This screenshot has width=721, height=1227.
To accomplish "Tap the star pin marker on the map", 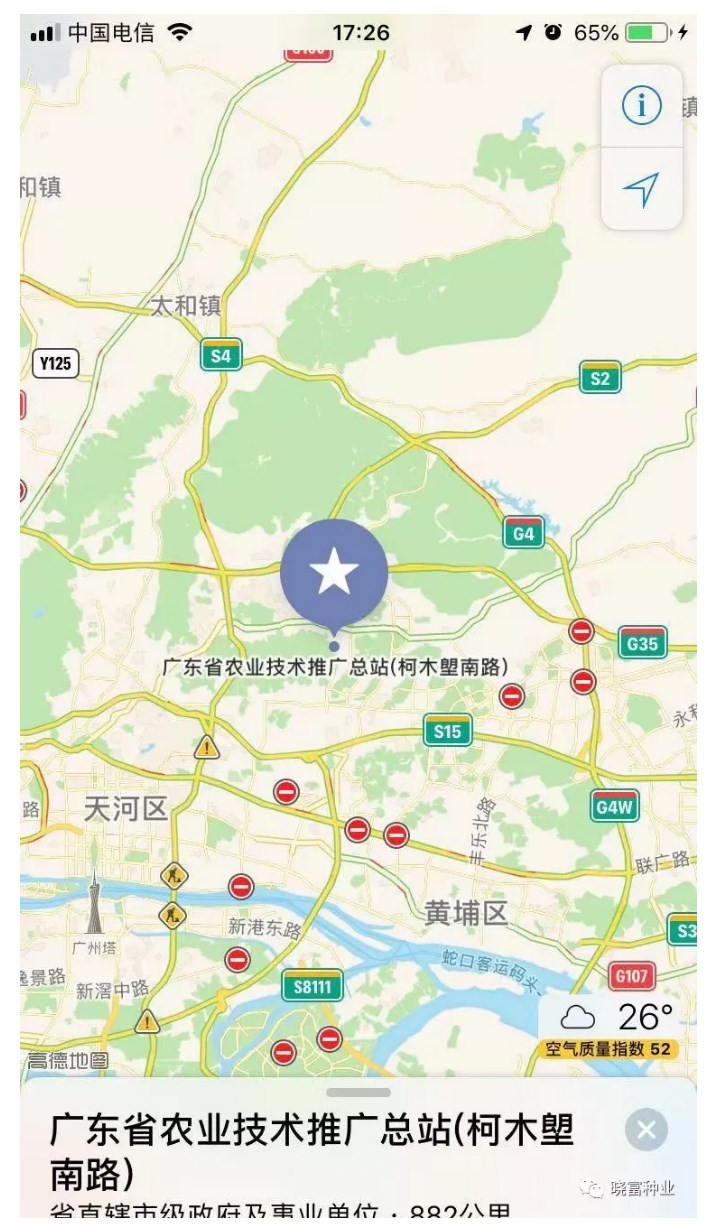I will point(334,574).
